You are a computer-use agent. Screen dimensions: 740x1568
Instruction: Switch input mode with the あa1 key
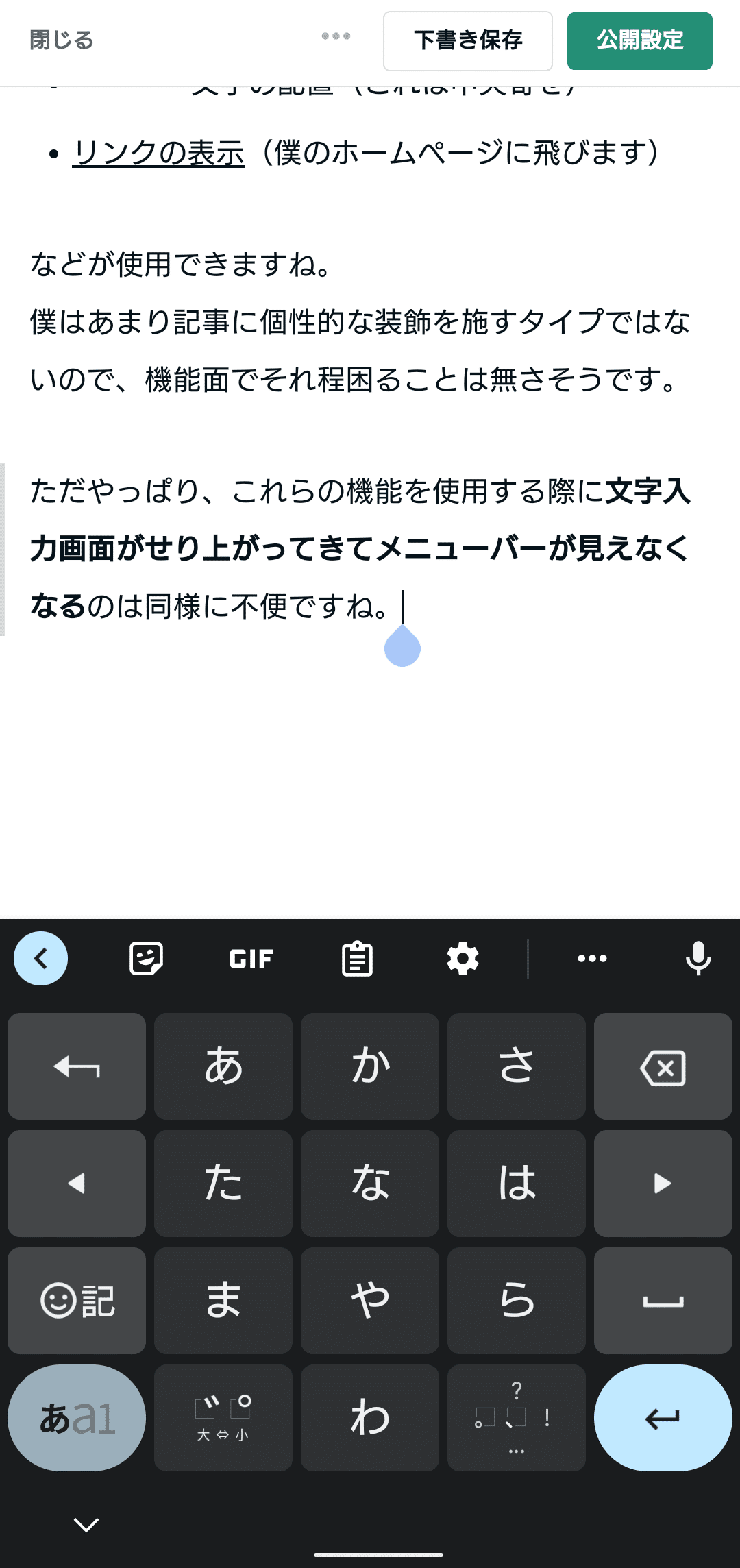(x=77, y=1418)
